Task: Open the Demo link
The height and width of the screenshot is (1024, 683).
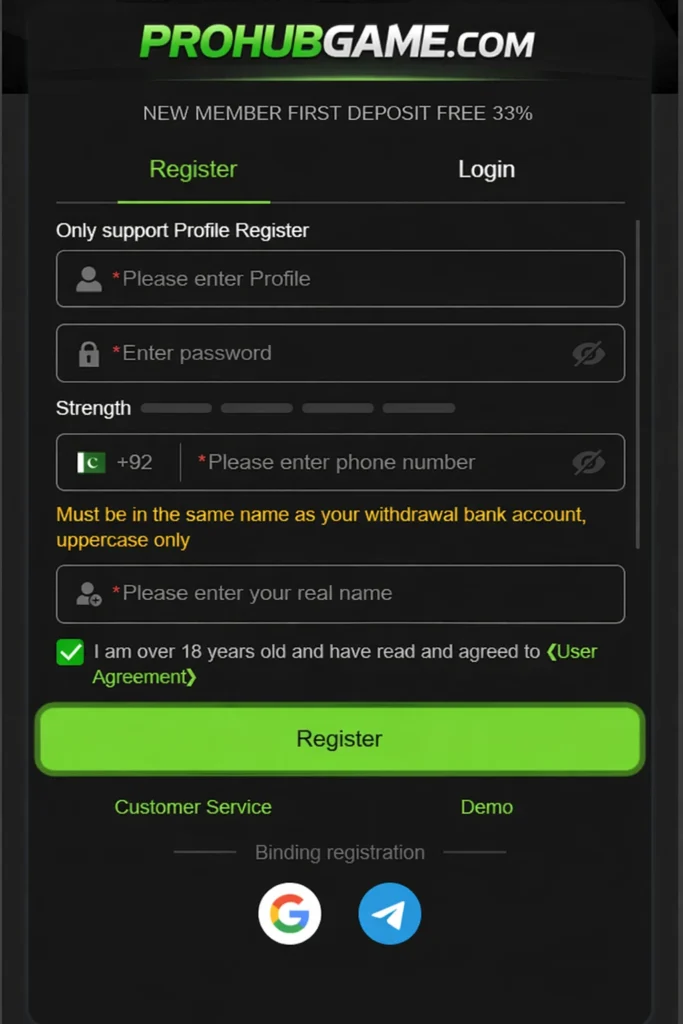Action: (x=486, y=807)
